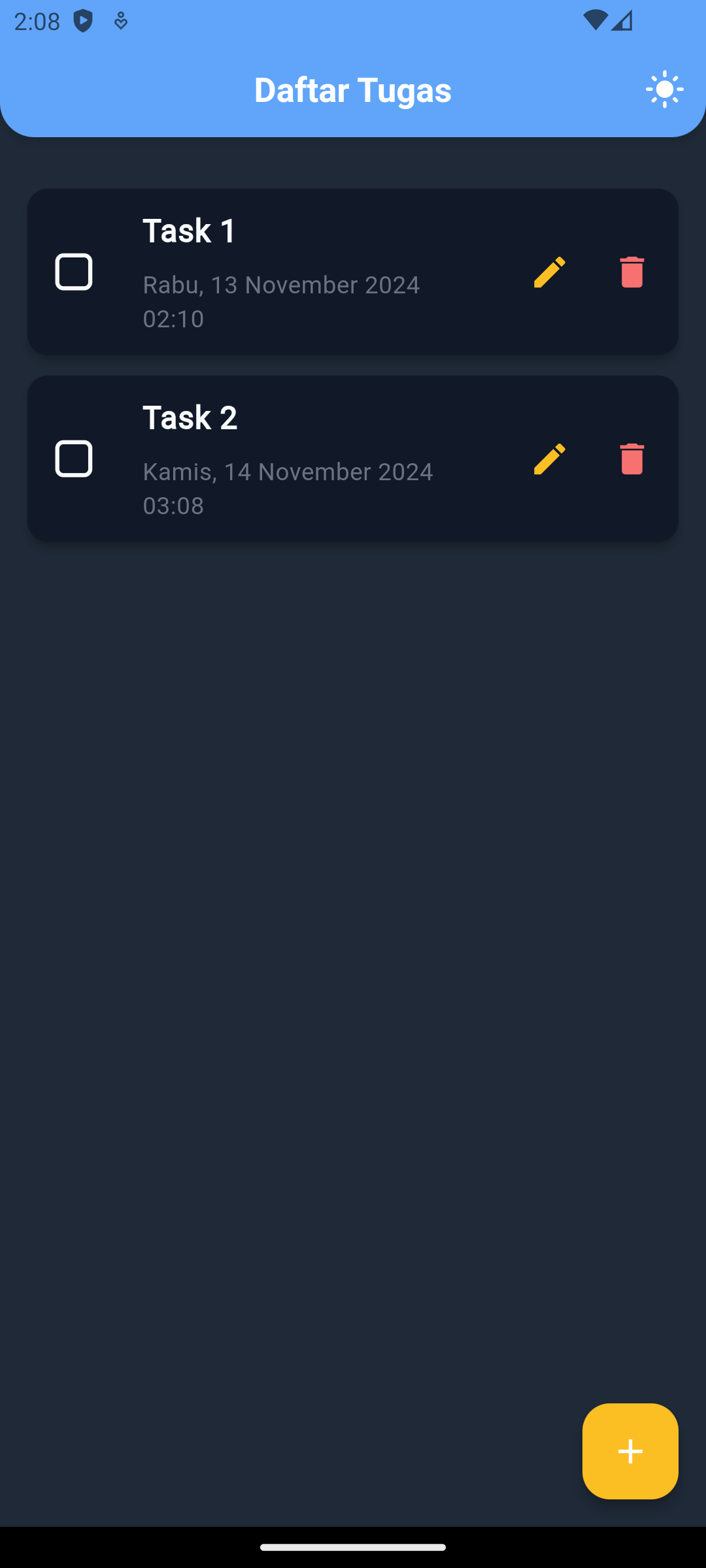Edit Task 2 with the pencil icon

click(x=549, y=459)
